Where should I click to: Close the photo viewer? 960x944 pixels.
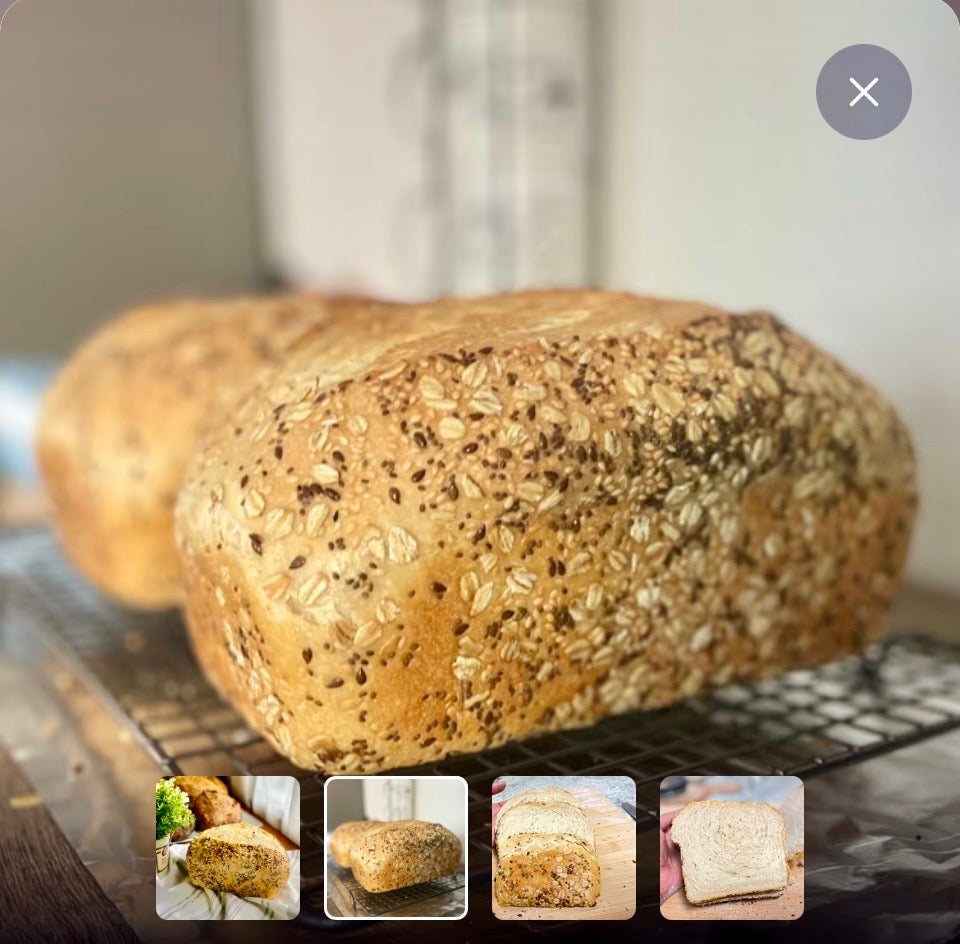pyautogui.click(x=863, y=92)
